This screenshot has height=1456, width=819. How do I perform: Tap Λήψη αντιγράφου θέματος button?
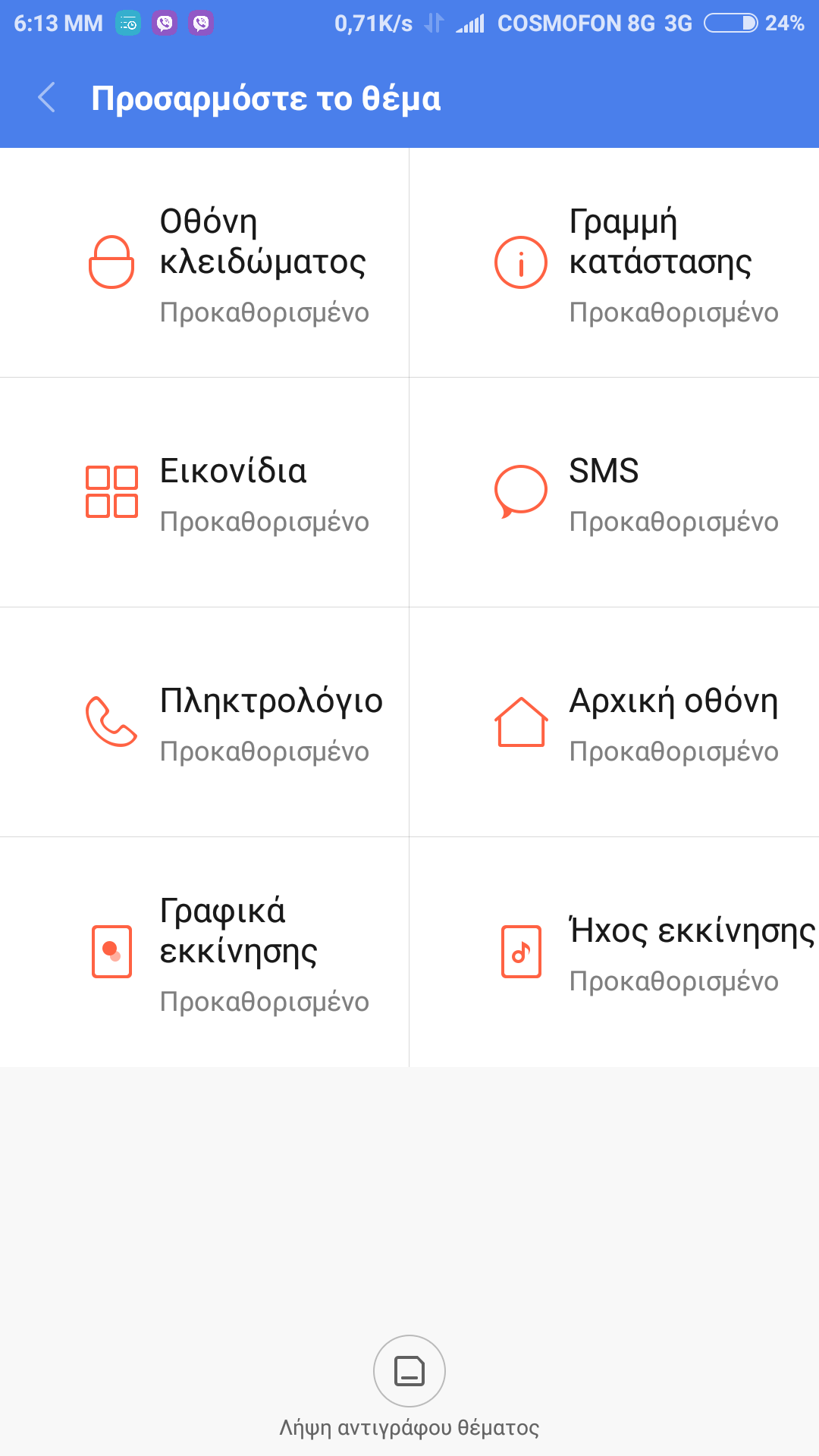pos(409,1372)
